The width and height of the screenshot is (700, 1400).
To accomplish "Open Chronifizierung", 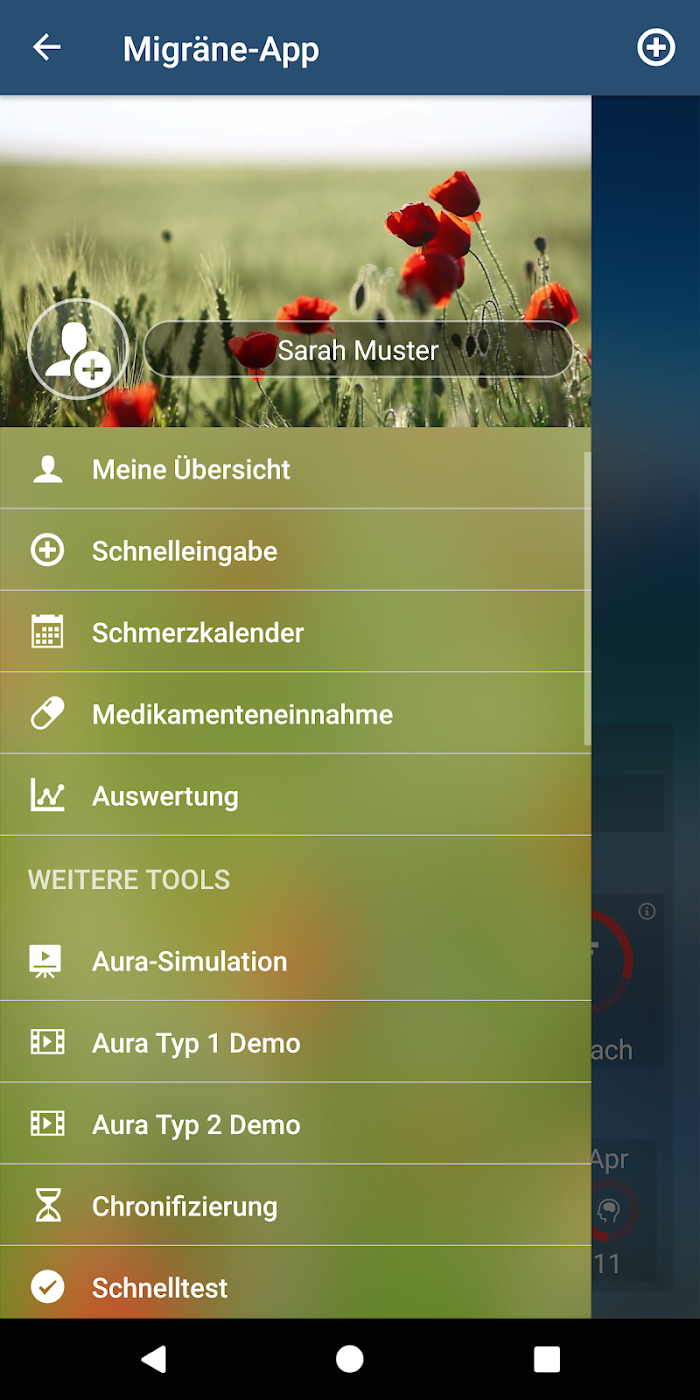I will 295,1207.
